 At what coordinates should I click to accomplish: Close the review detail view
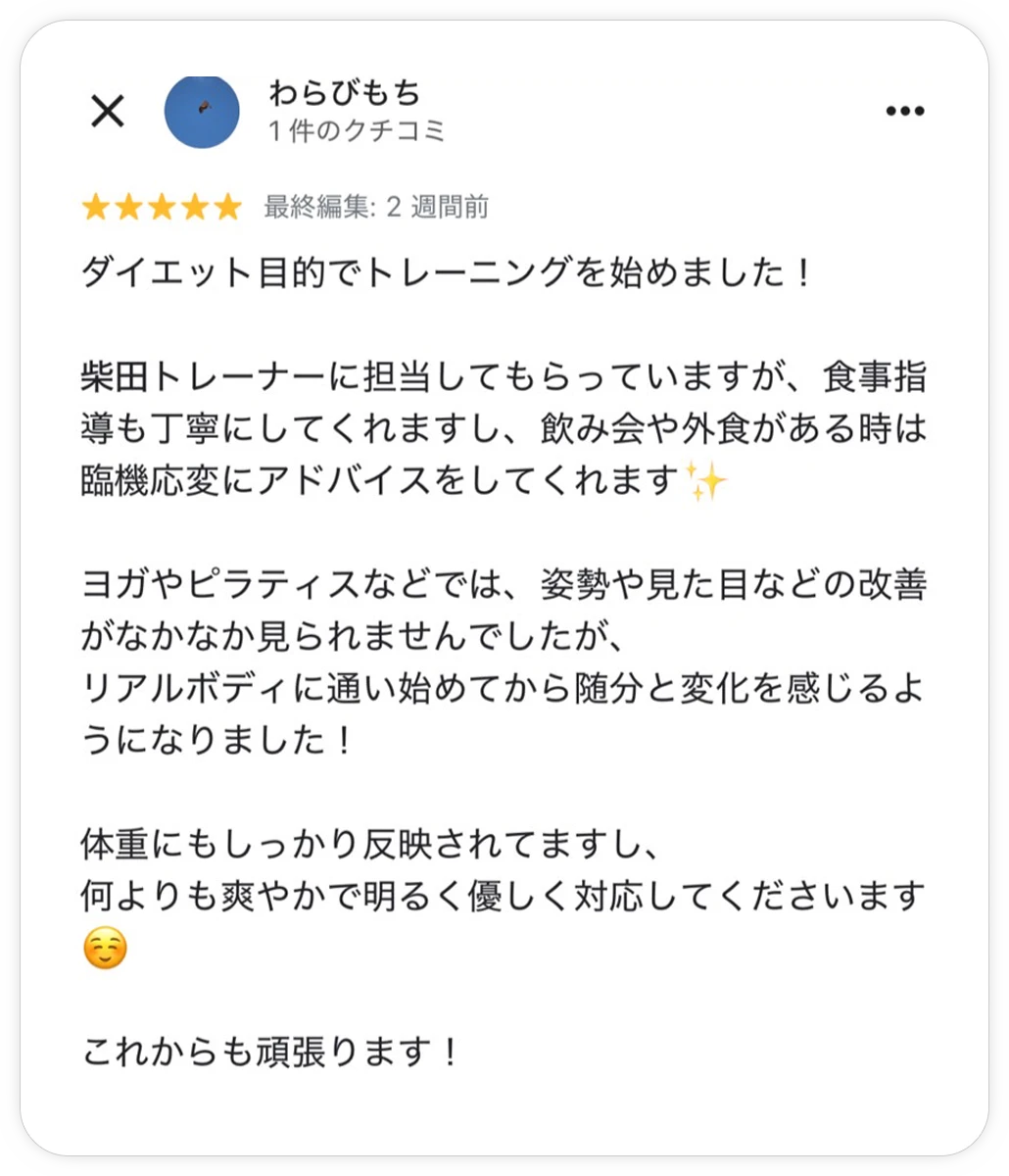coord(107,112)
